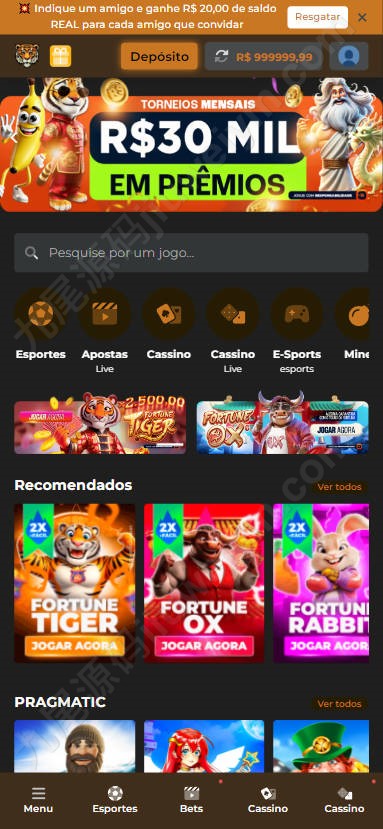Open the gift box icon
This screenshot has height=829, width=383.
pos(60,56)
